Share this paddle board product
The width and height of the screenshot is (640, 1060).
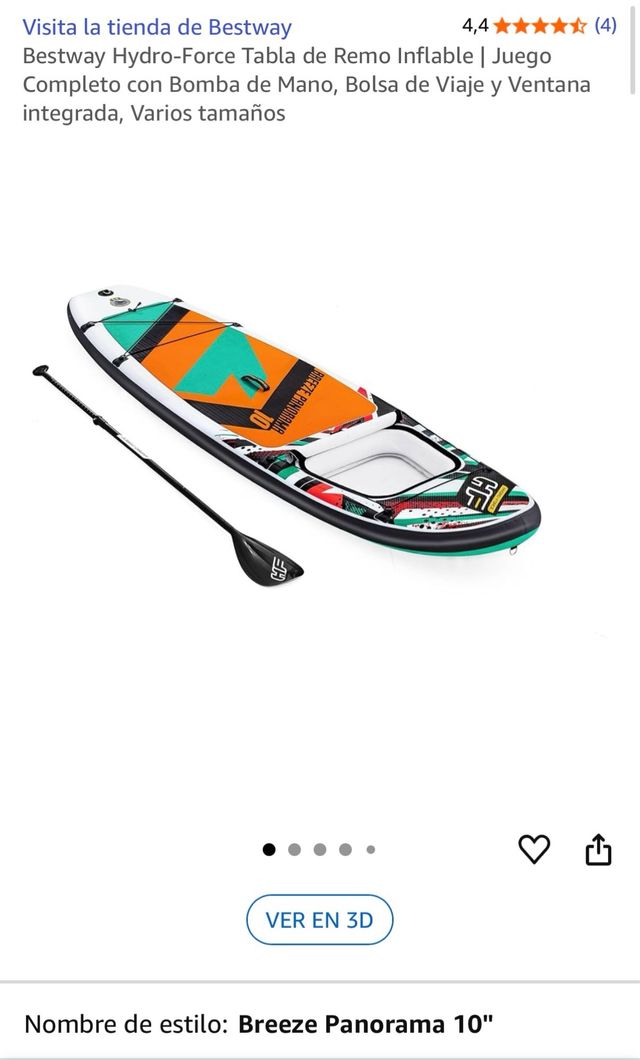597,849
